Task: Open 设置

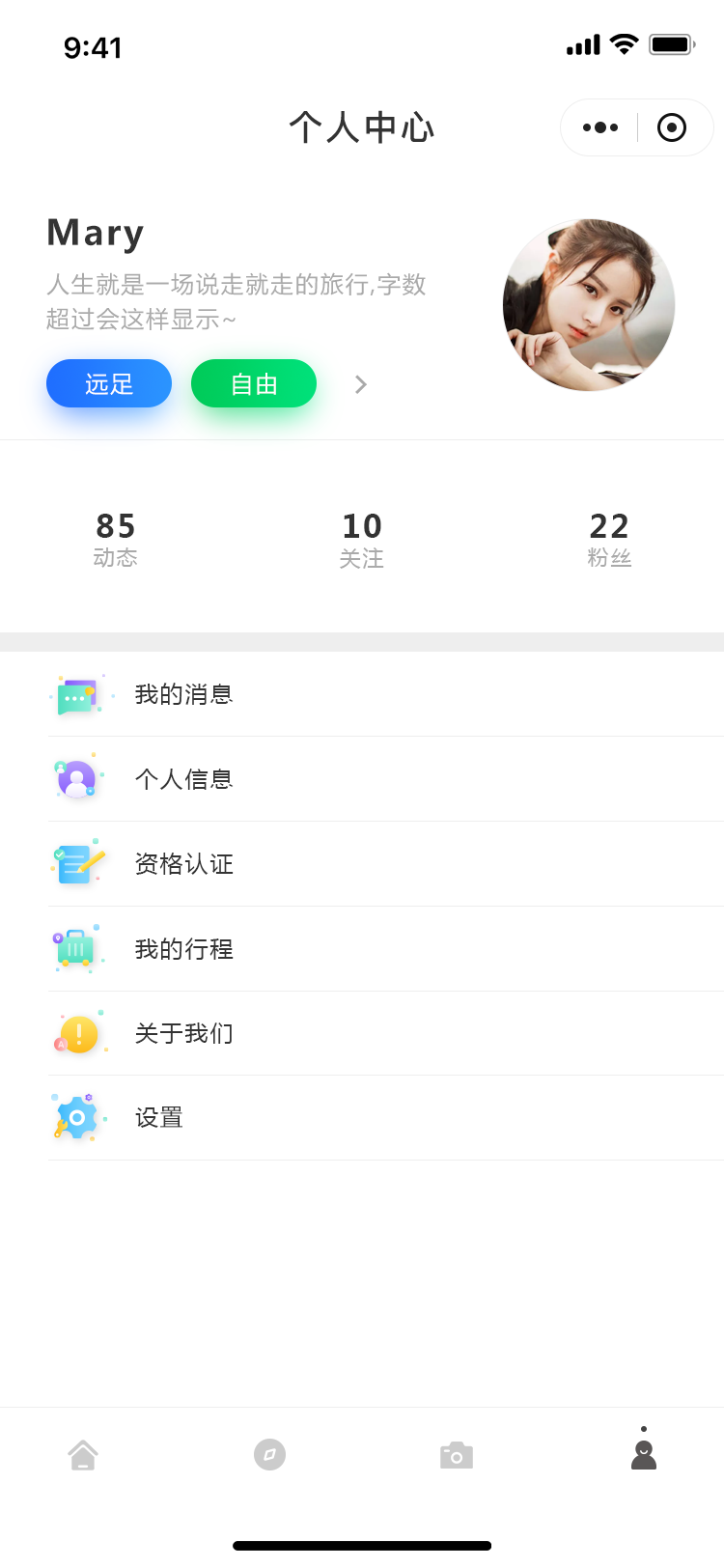Action: click(386, 1118)
